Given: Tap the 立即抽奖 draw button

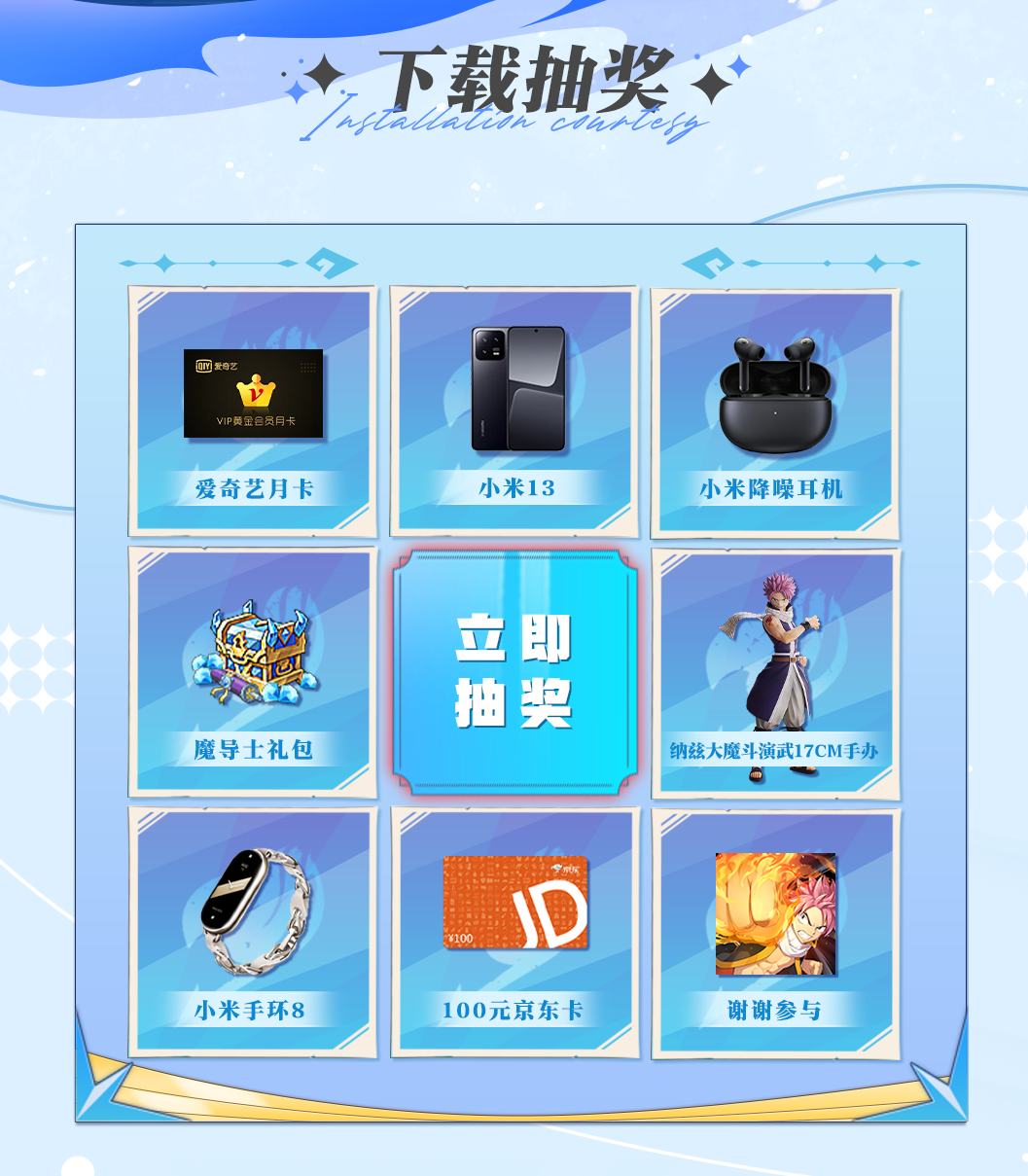Looking at the screenshot, I should (514, 671).
